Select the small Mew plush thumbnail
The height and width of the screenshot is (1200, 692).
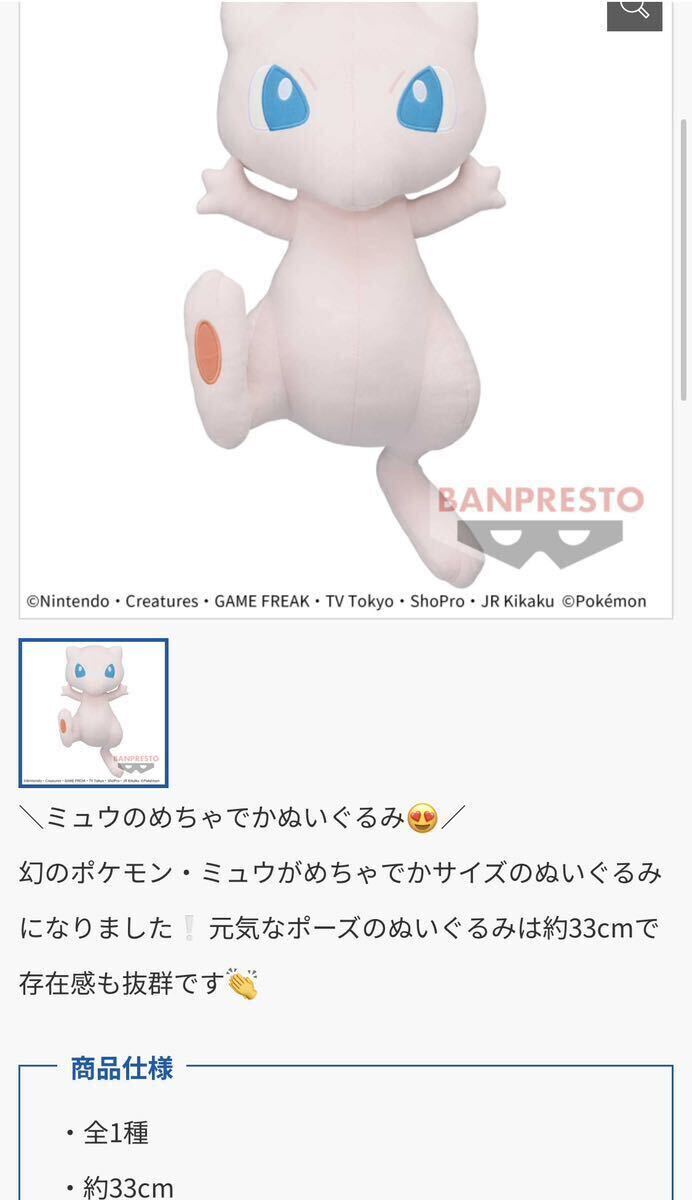point(94,713)
